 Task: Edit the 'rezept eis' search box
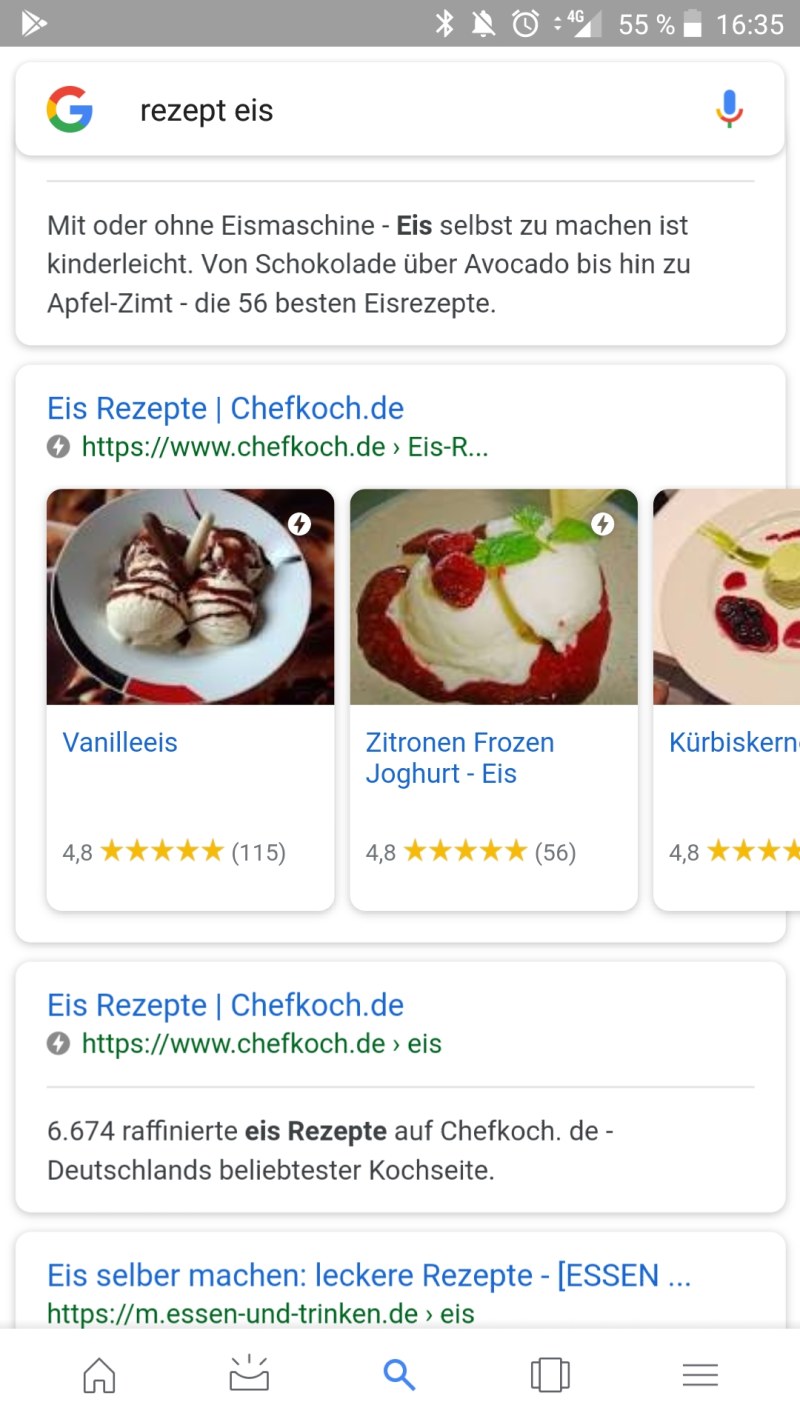coord(400,110)
